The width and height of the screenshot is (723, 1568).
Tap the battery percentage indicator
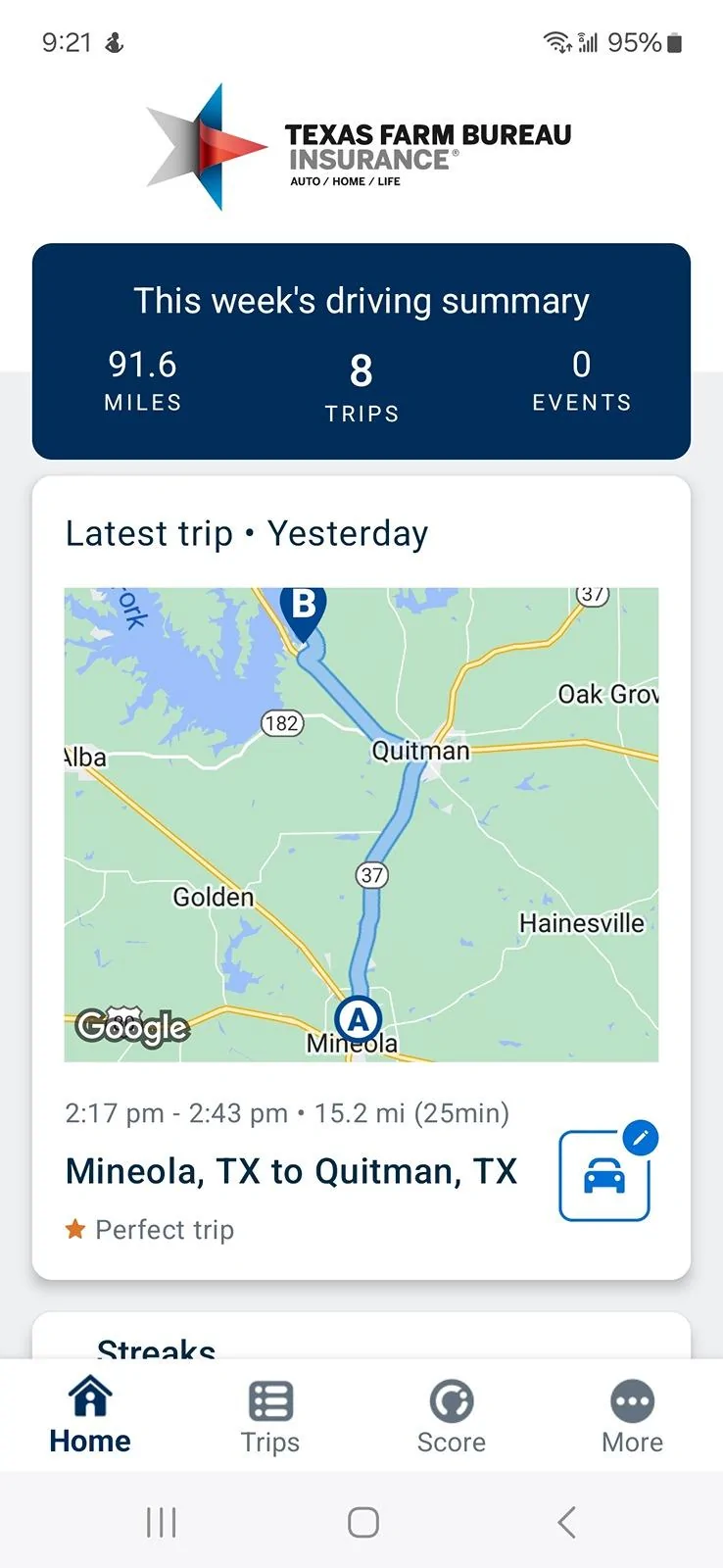click(635, 41)
